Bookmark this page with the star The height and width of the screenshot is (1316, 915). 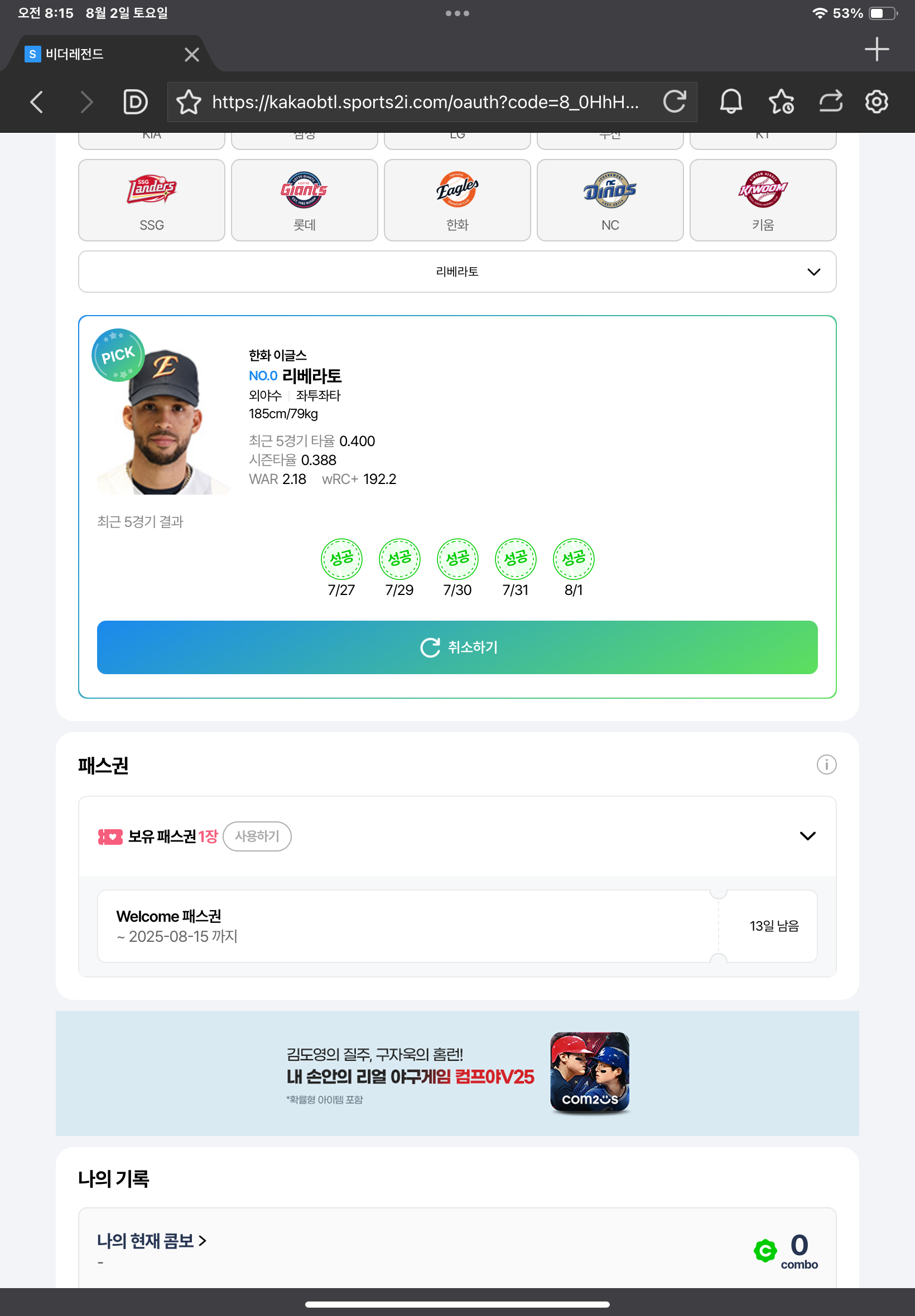click(x=189, y=102)
